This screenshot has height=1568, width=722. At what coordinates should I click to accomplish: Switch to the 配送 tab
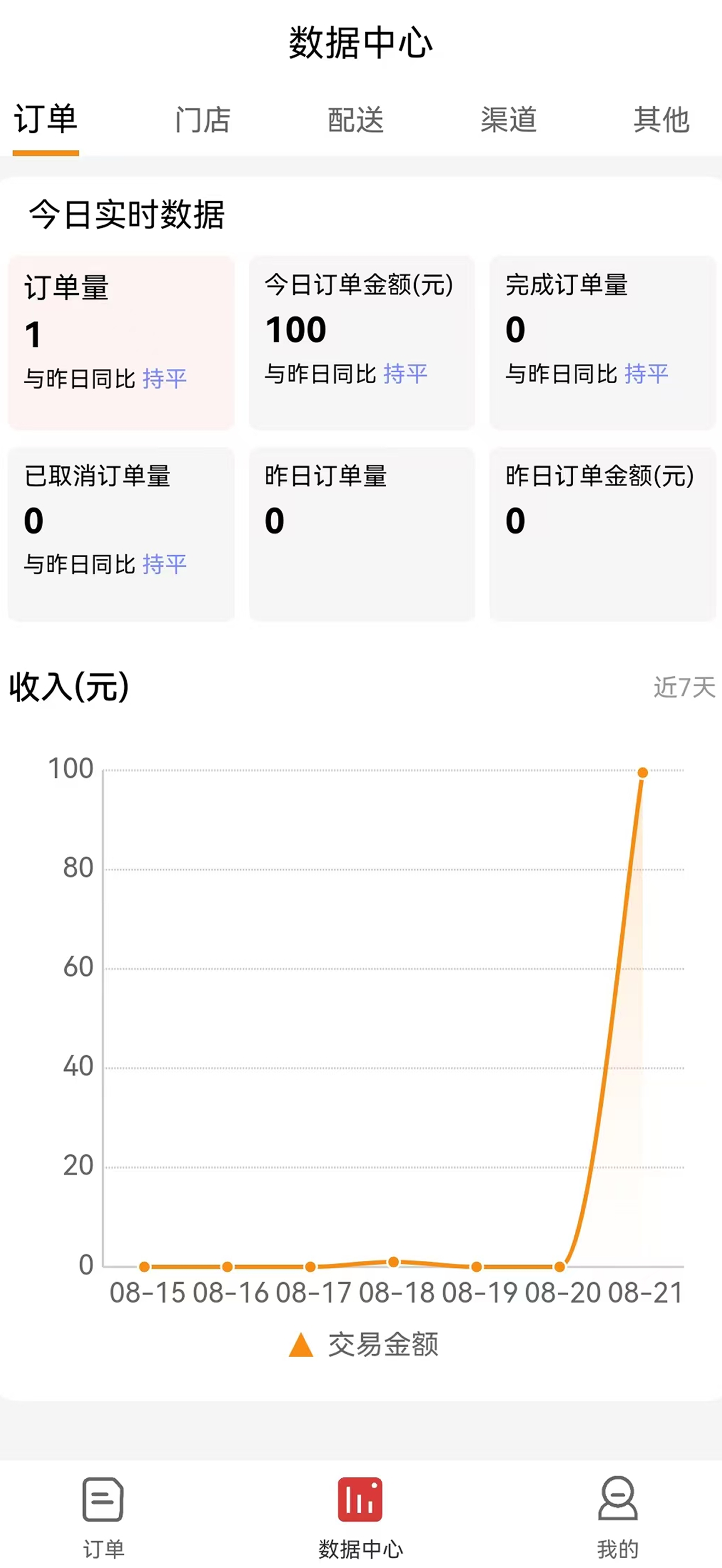coord(356,120)
